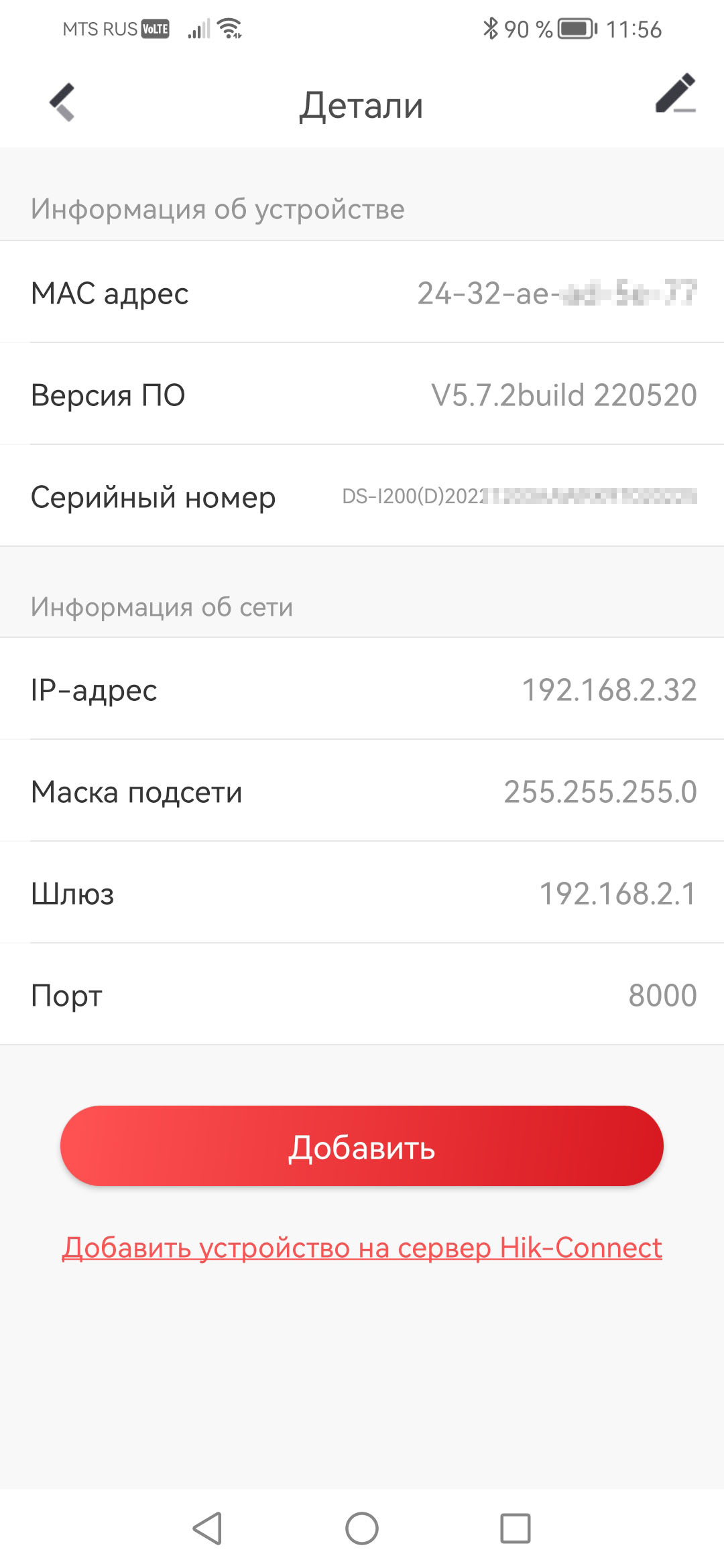Tap the system back navigation button
This screenshot has width=724, height=1568.
[207, 1528]
